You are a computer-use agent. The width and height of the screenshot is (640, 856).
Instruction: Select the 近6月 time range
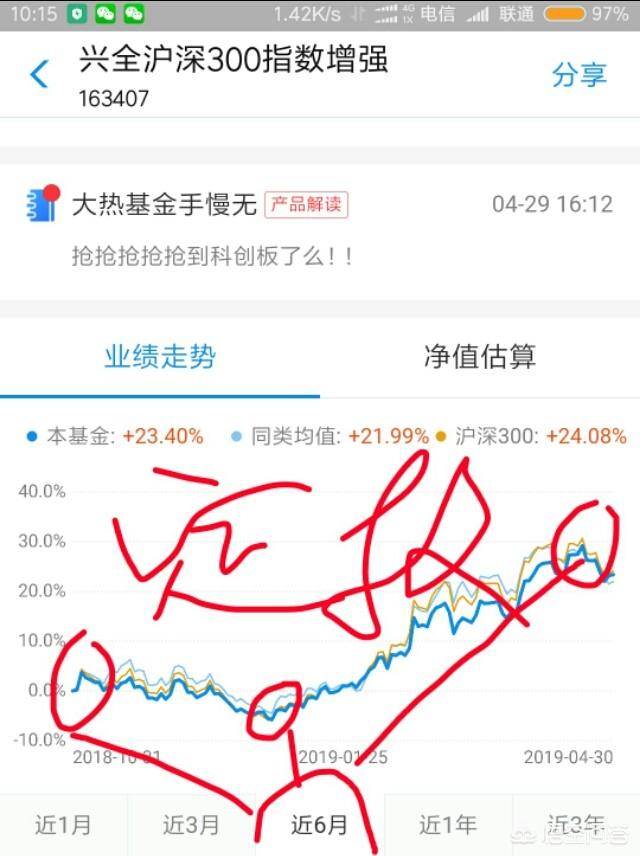coord(320,825)
